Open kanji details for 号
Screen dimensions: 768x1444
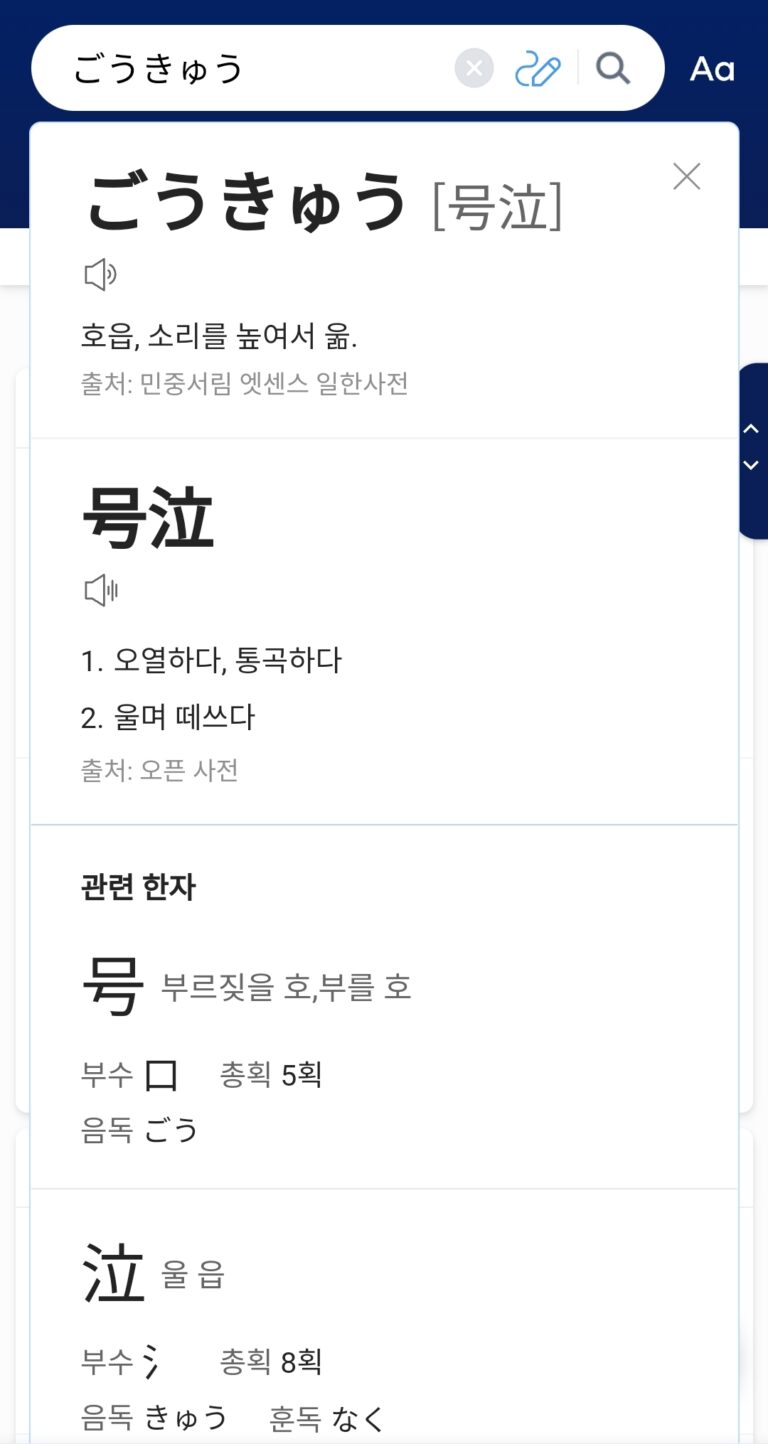(113, 986)
